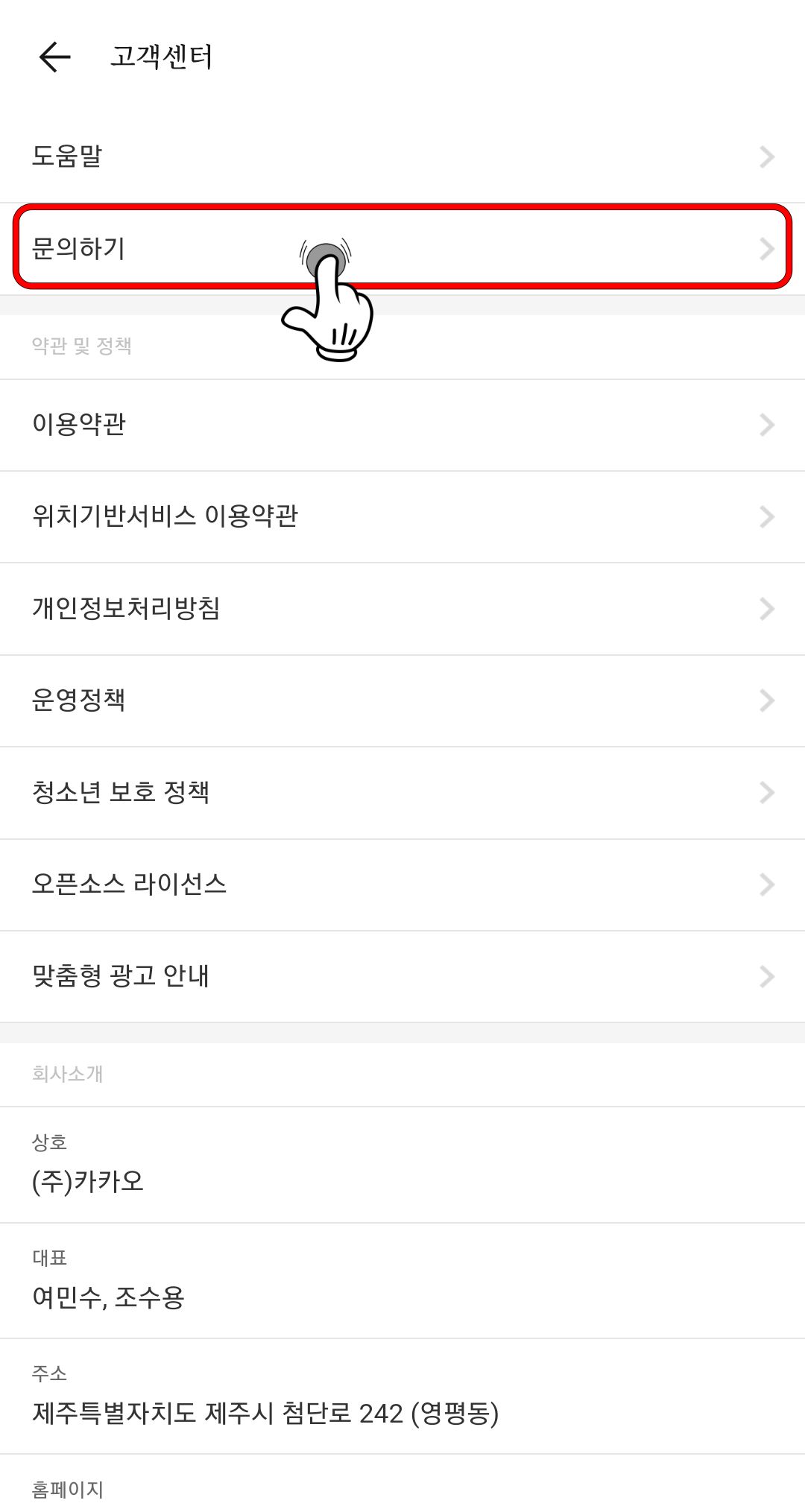This screenshot has height=1512, width=805.
Task: Open 위치기반서비스 이용약관 location terms
Action: tap(298, 516)
